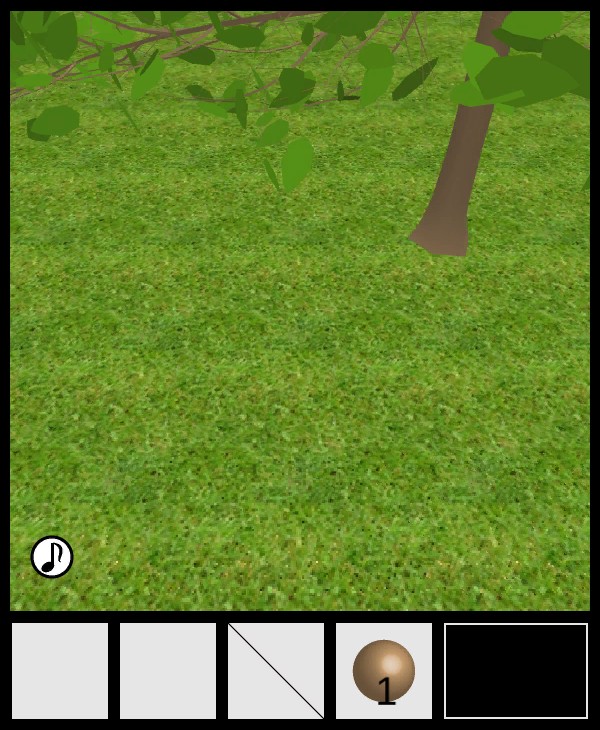Select the brown ball item in inventory

pos(384,670)
